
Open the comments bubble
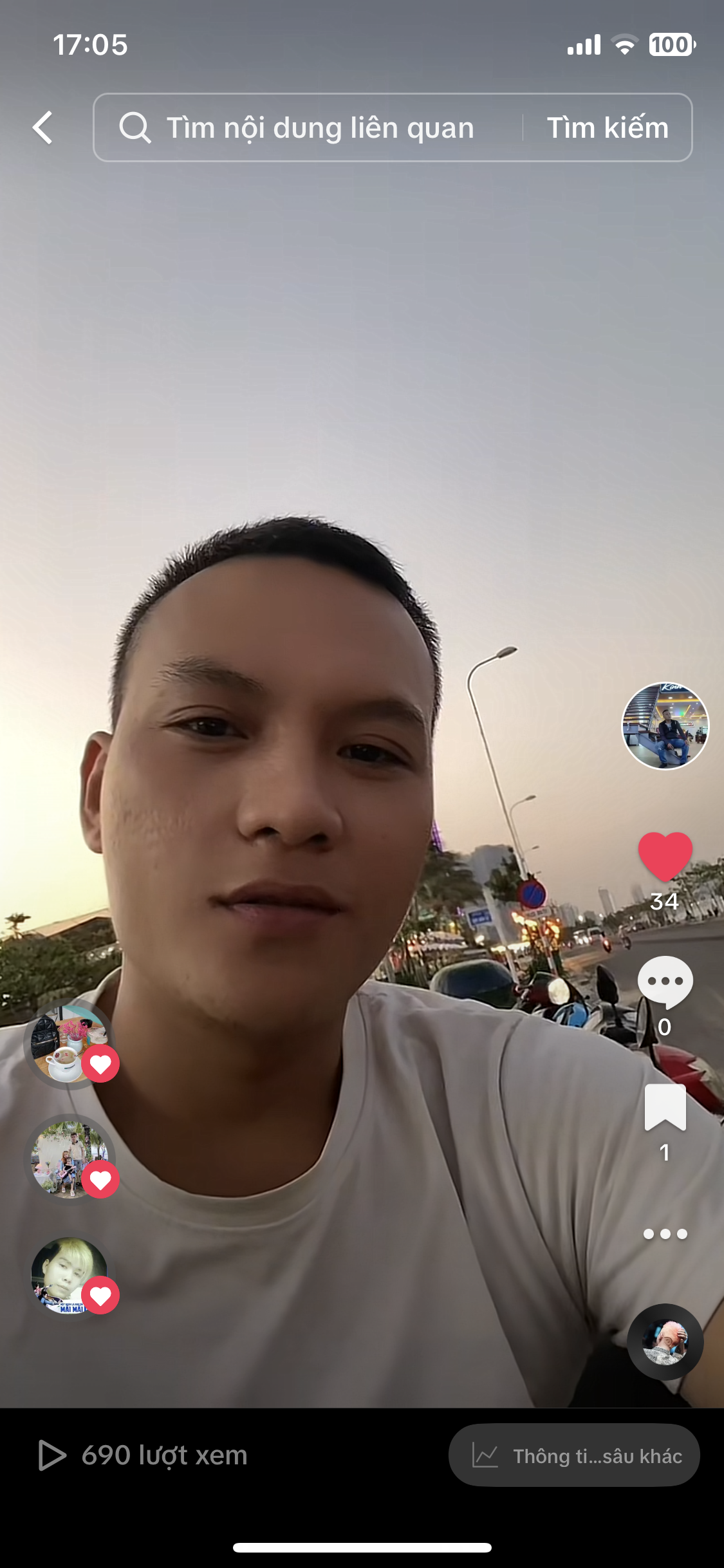(665, 982)
